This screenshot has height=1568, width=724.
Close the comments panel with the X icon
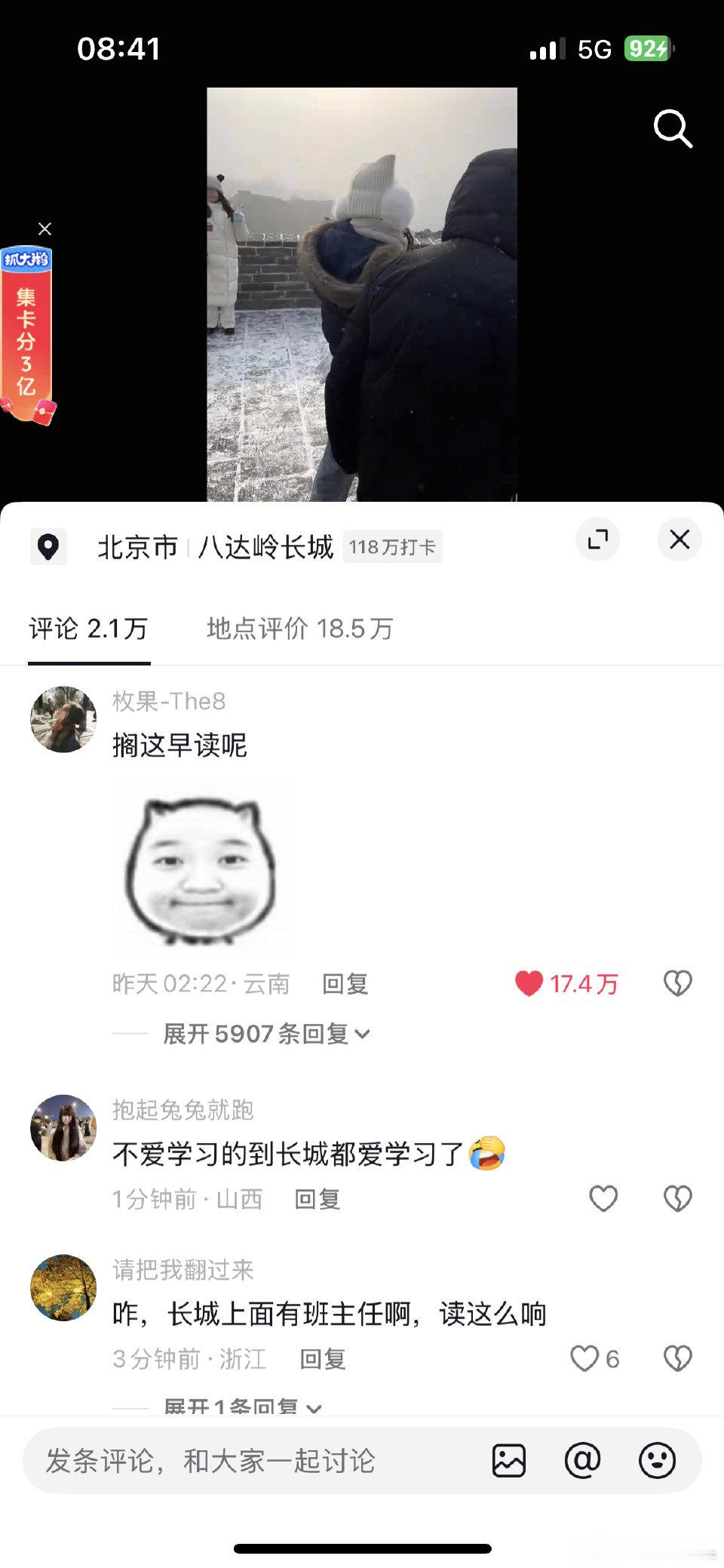coord(680,540)
